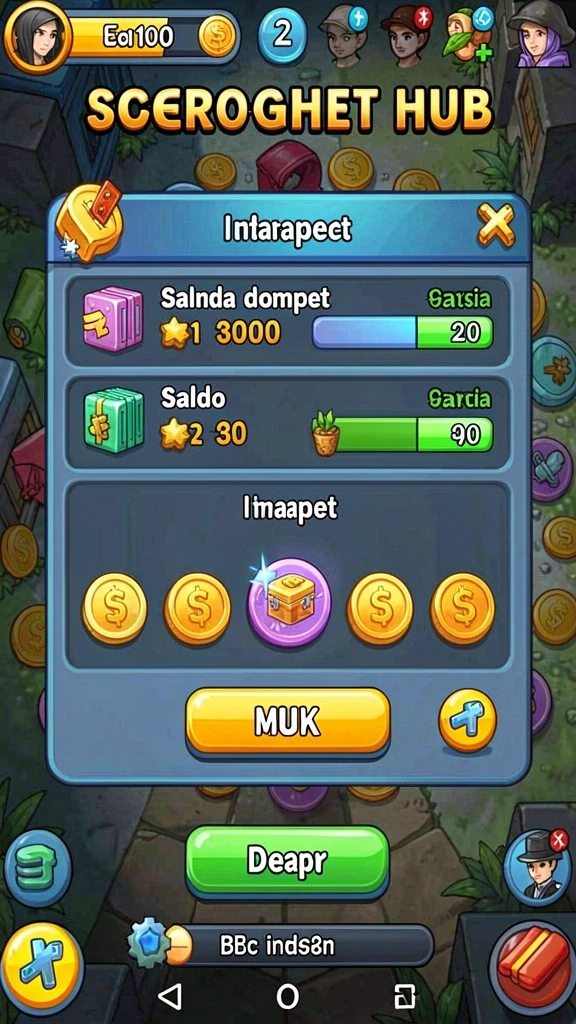Go to the home screen
576x1024 pixels.
pos(287,997)
